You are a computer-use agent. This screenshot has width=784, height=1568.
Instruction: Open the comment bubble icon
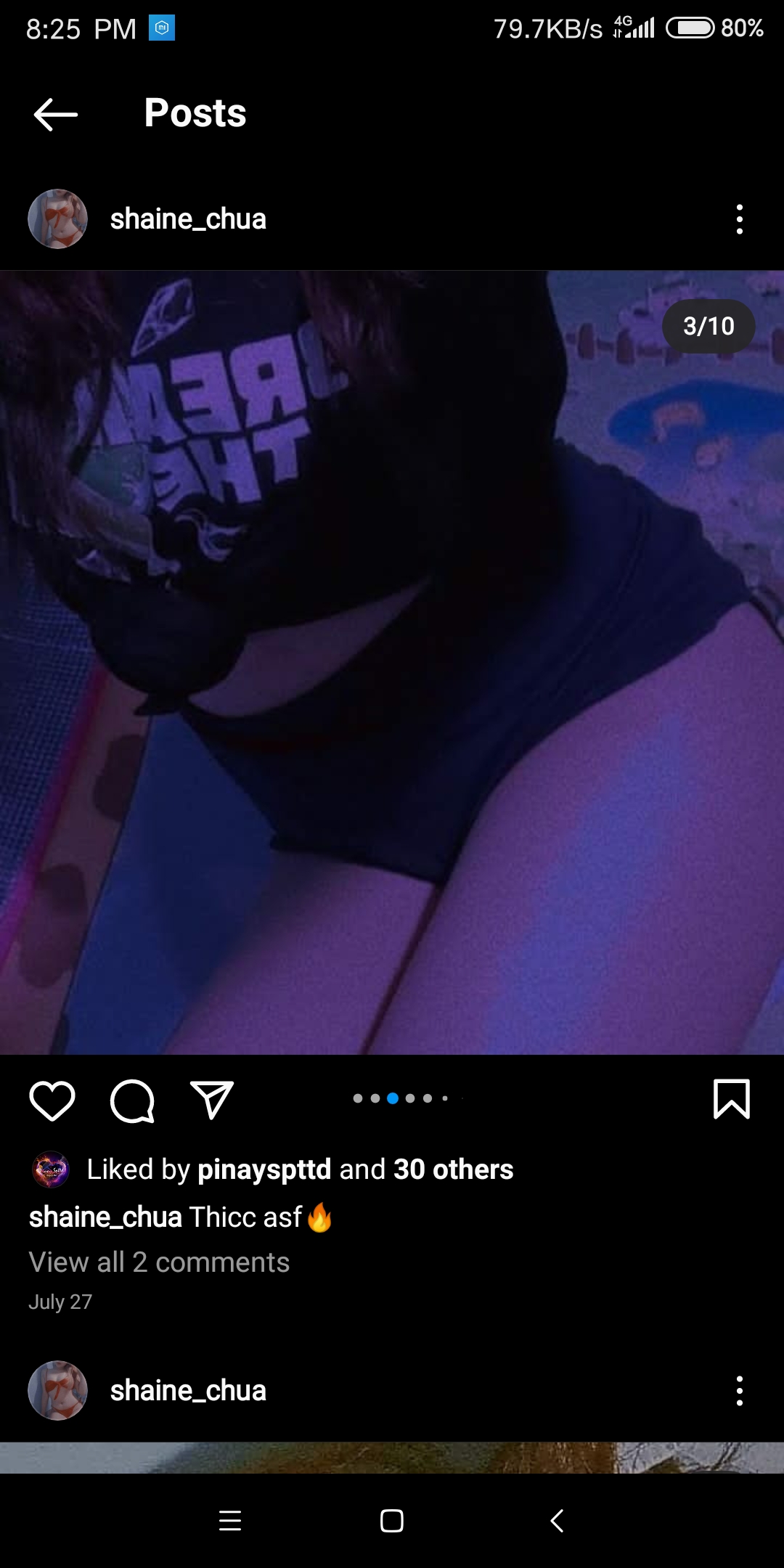(132, 1101)
